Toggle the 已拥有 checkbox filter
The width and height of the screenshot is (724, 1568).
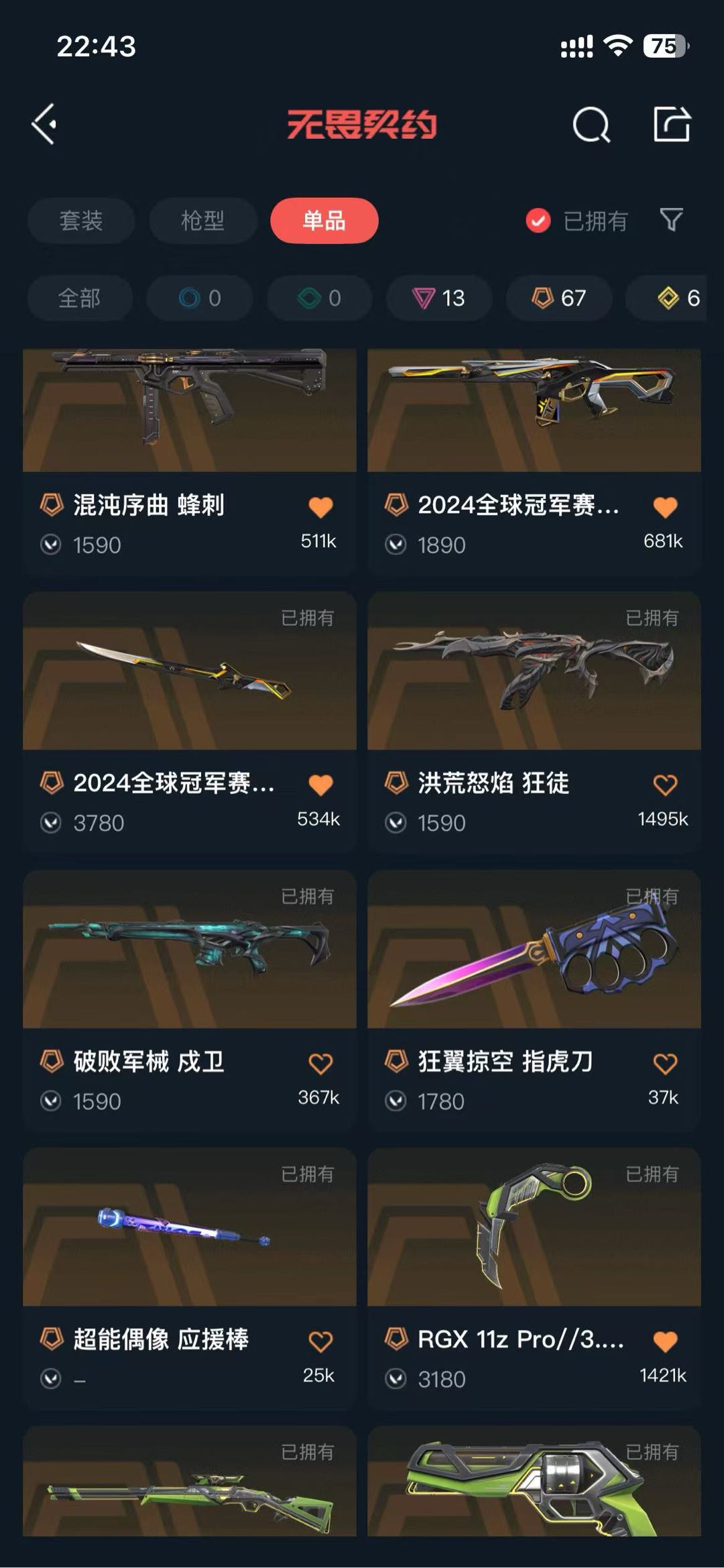[538, 221]
